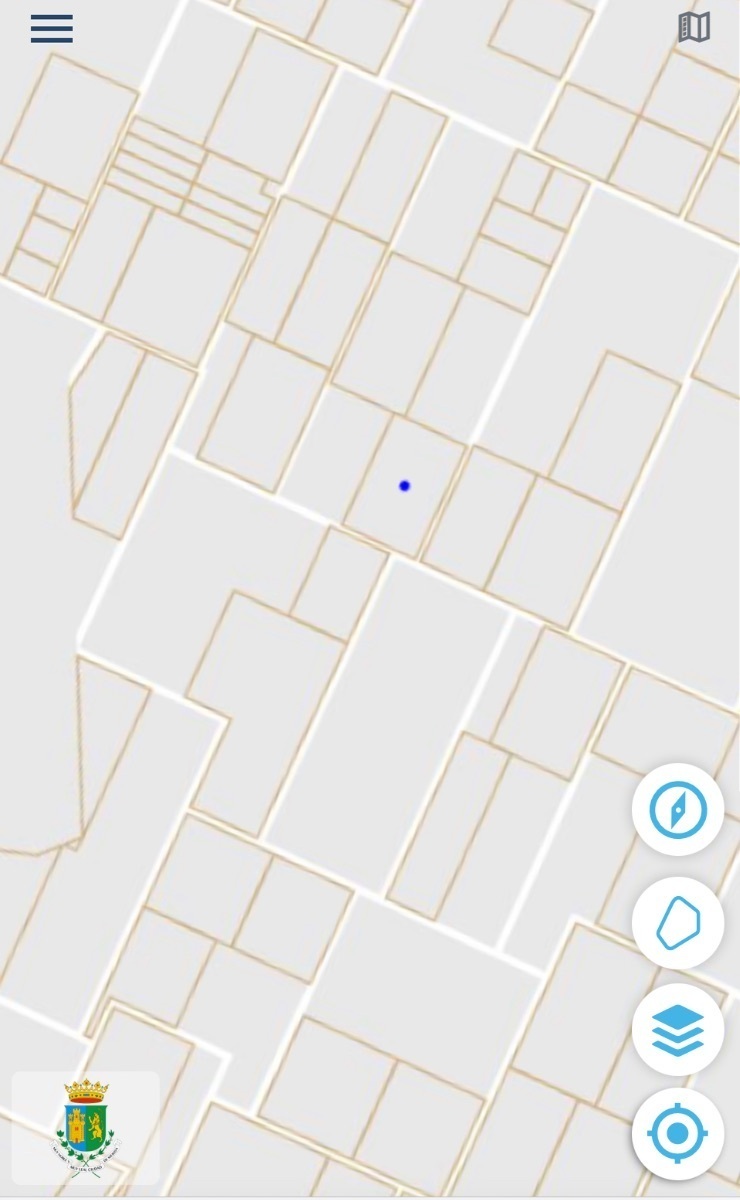Open the hamburger menu
Screen dimensions: 740x1200
(x=52, y=29)
